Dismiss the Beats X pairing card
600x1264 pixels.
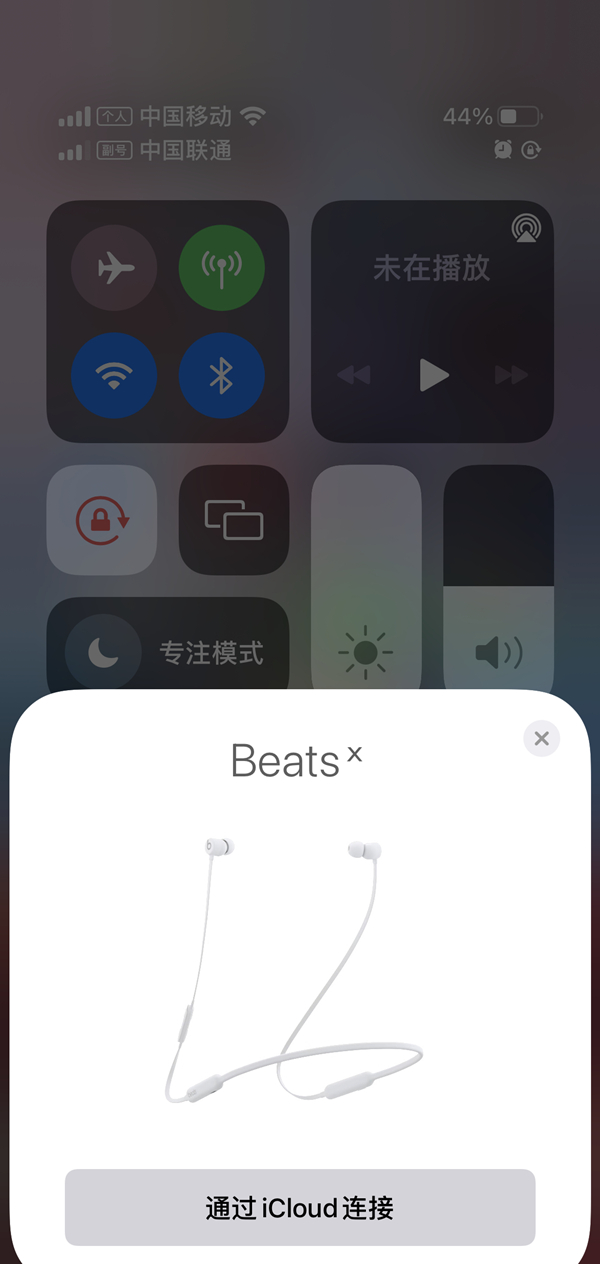pos(541,739)
